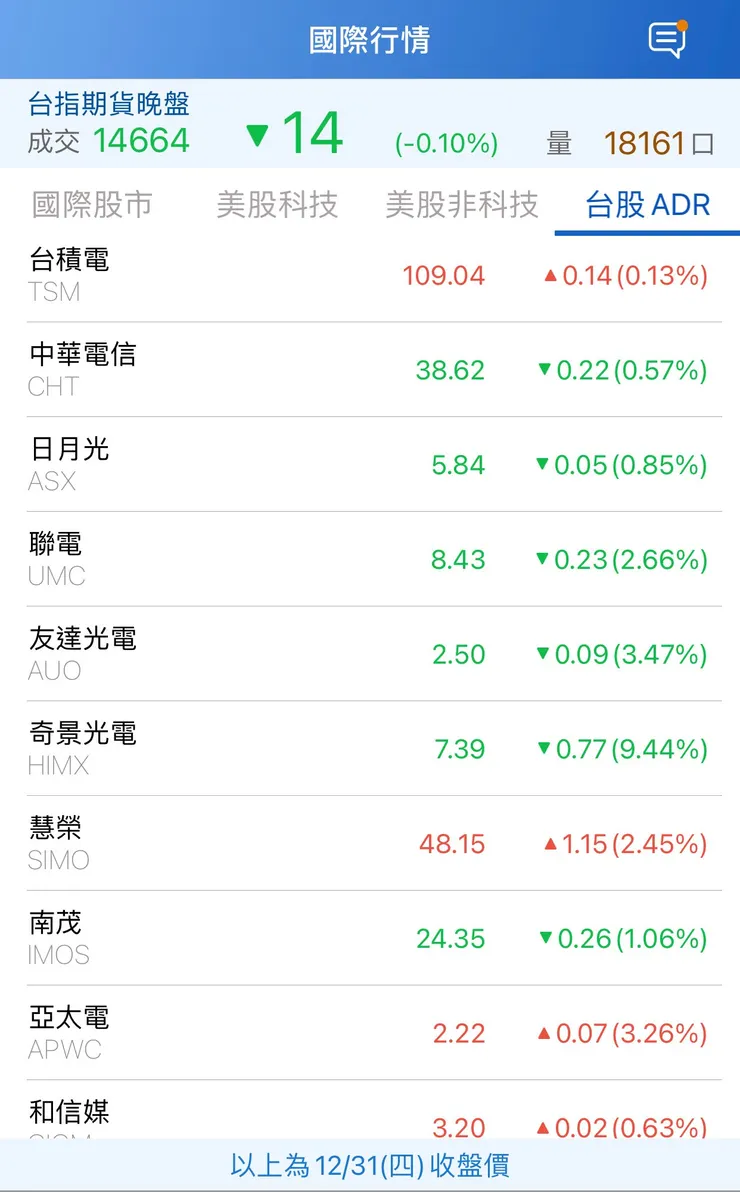Select the 聯電 UMC row

pyautogui.click(x=370, y=559)
